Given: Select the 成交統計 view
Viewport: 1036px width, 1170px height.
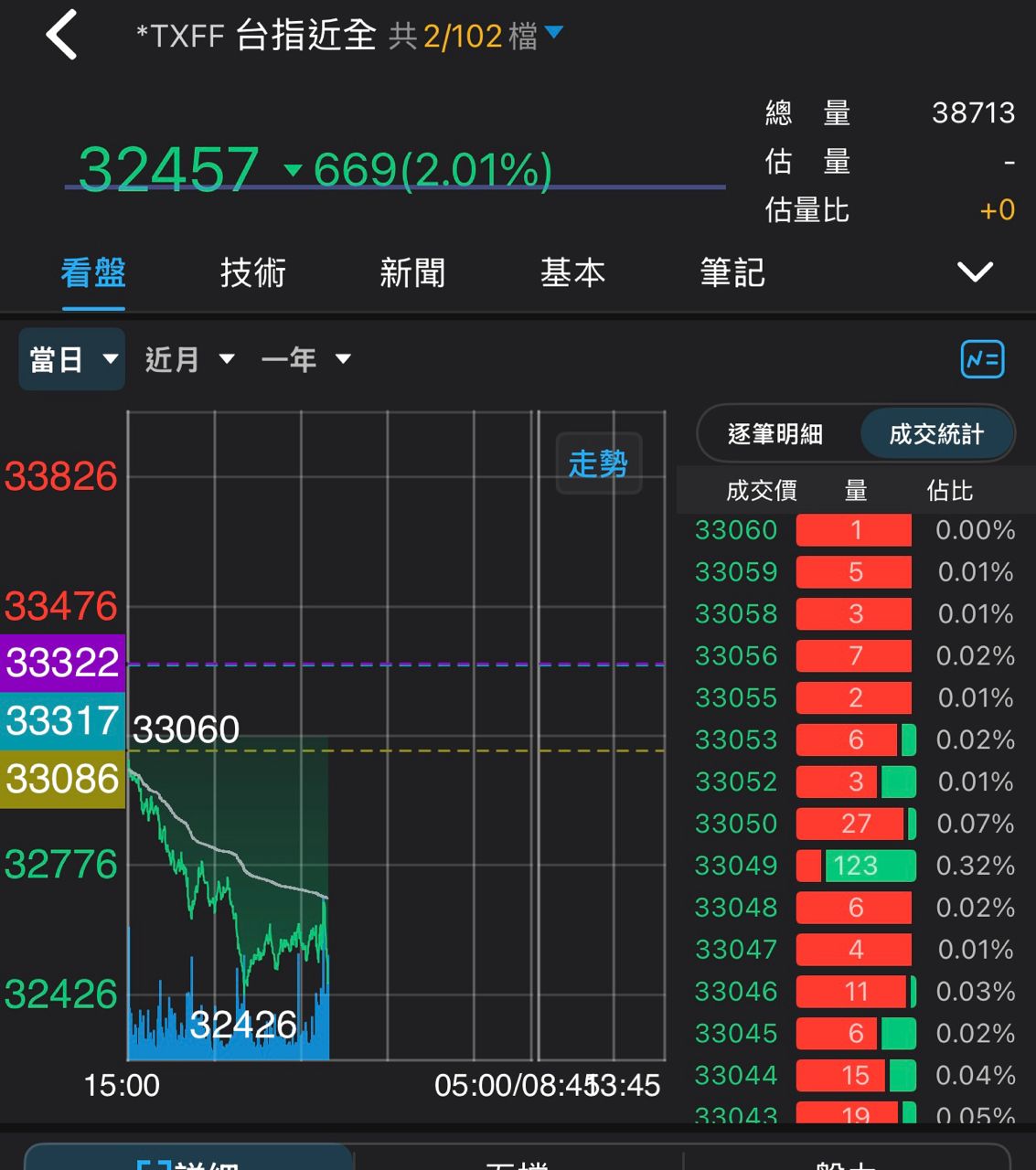Looking at the screenshot, I should click(x=936, y=434).
